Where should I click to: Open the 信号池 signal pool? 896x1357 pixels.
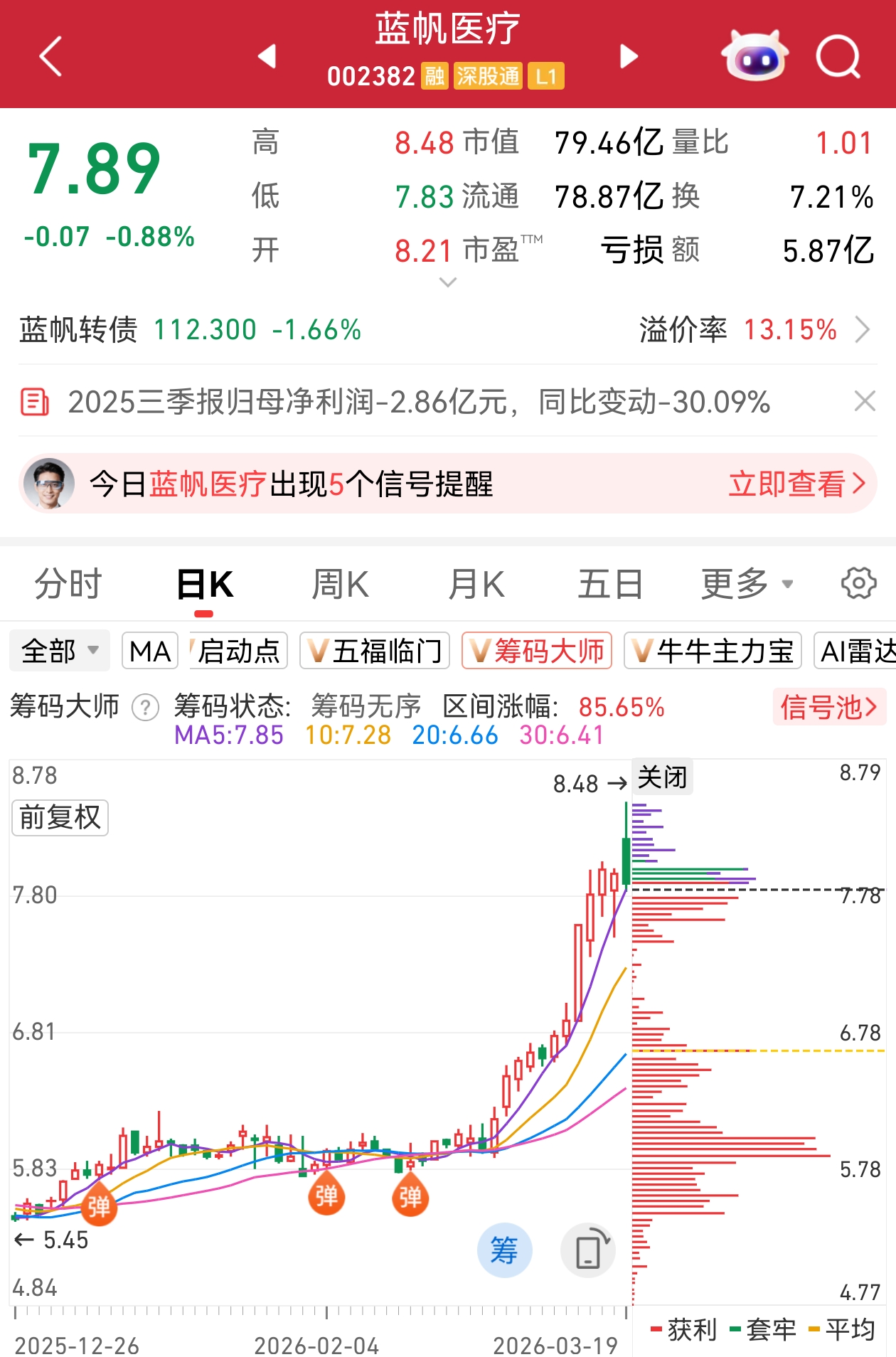828,707
